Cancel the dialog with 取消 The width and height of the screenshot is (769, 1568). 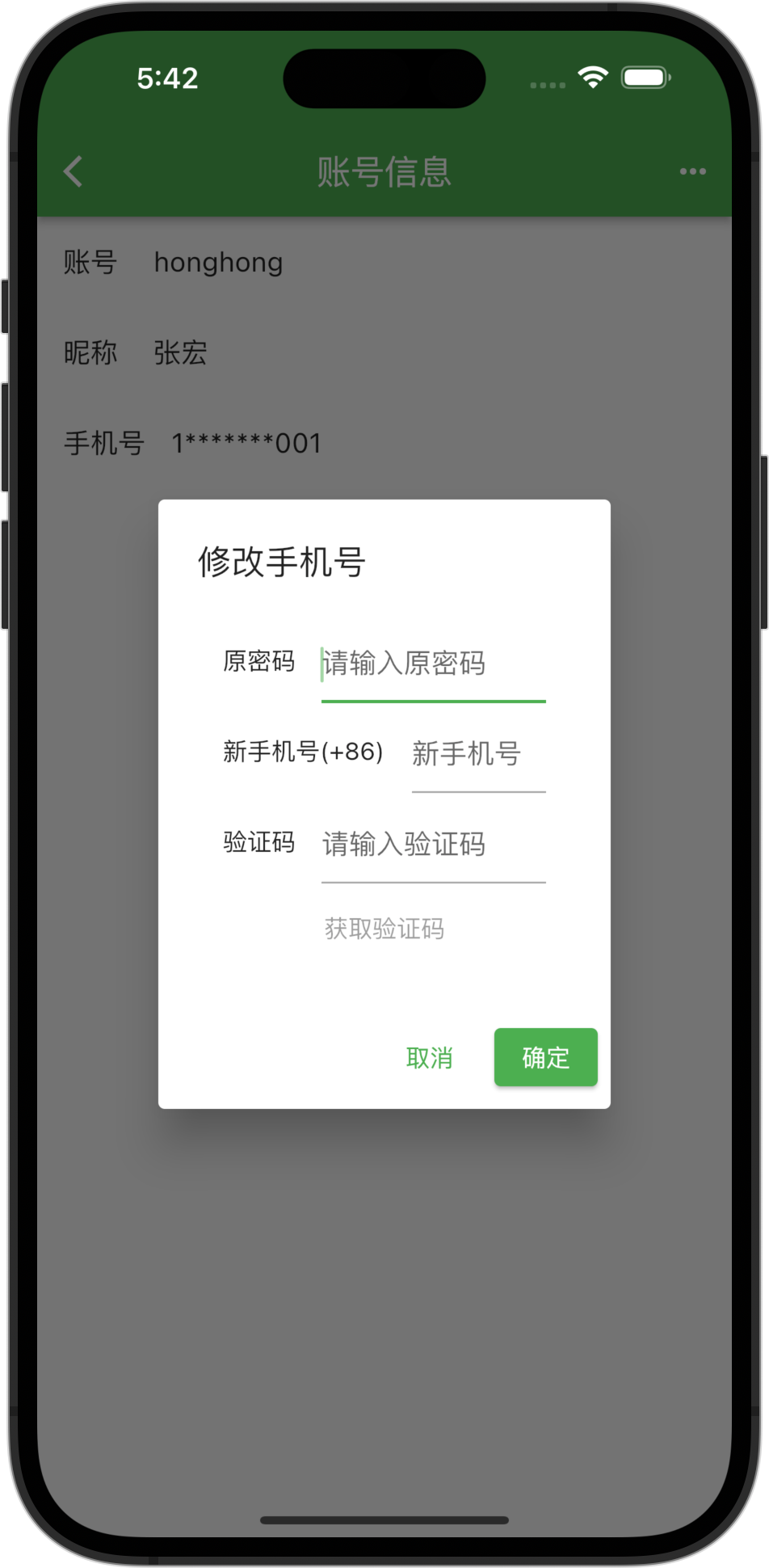tap(429, 1058)
